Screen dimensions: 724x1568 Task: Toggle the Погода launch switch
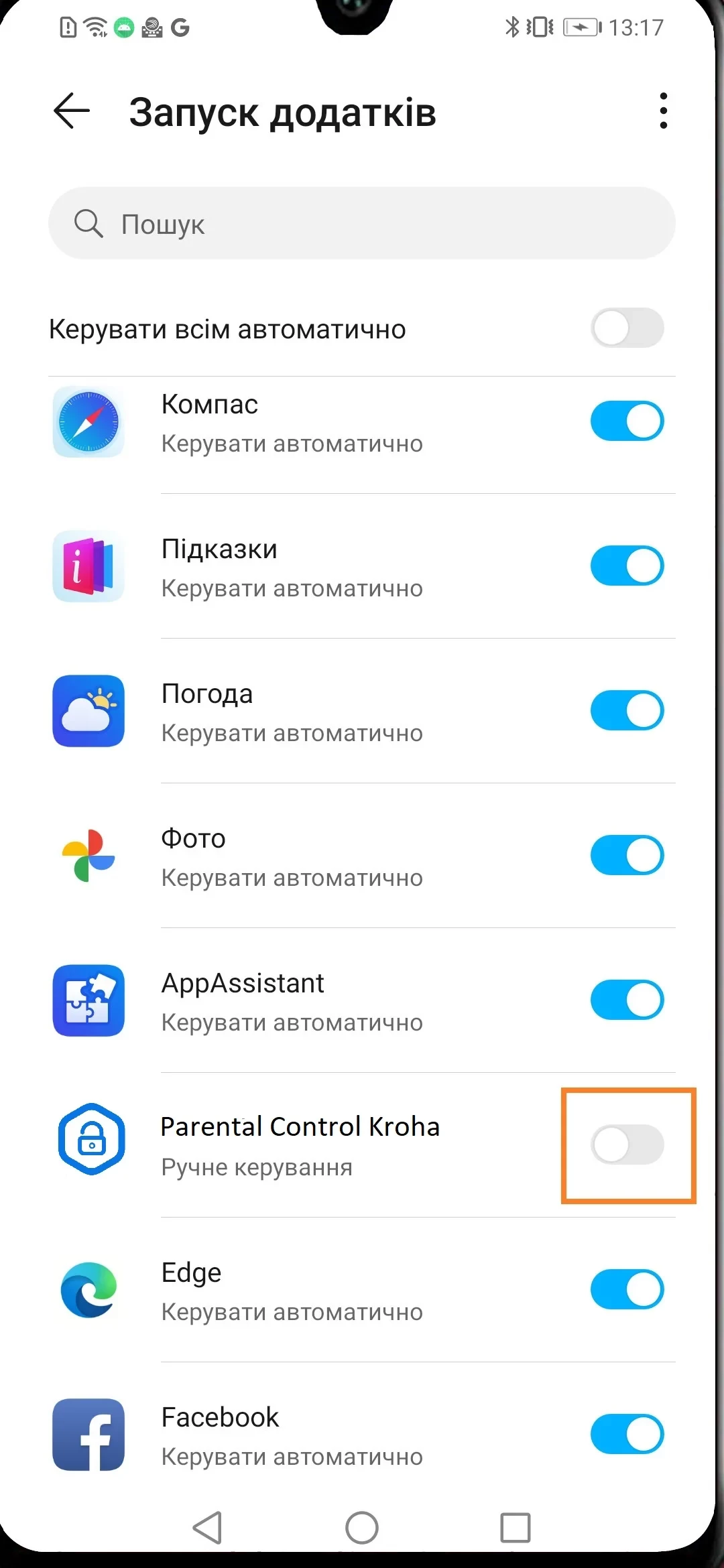(627, 711)
